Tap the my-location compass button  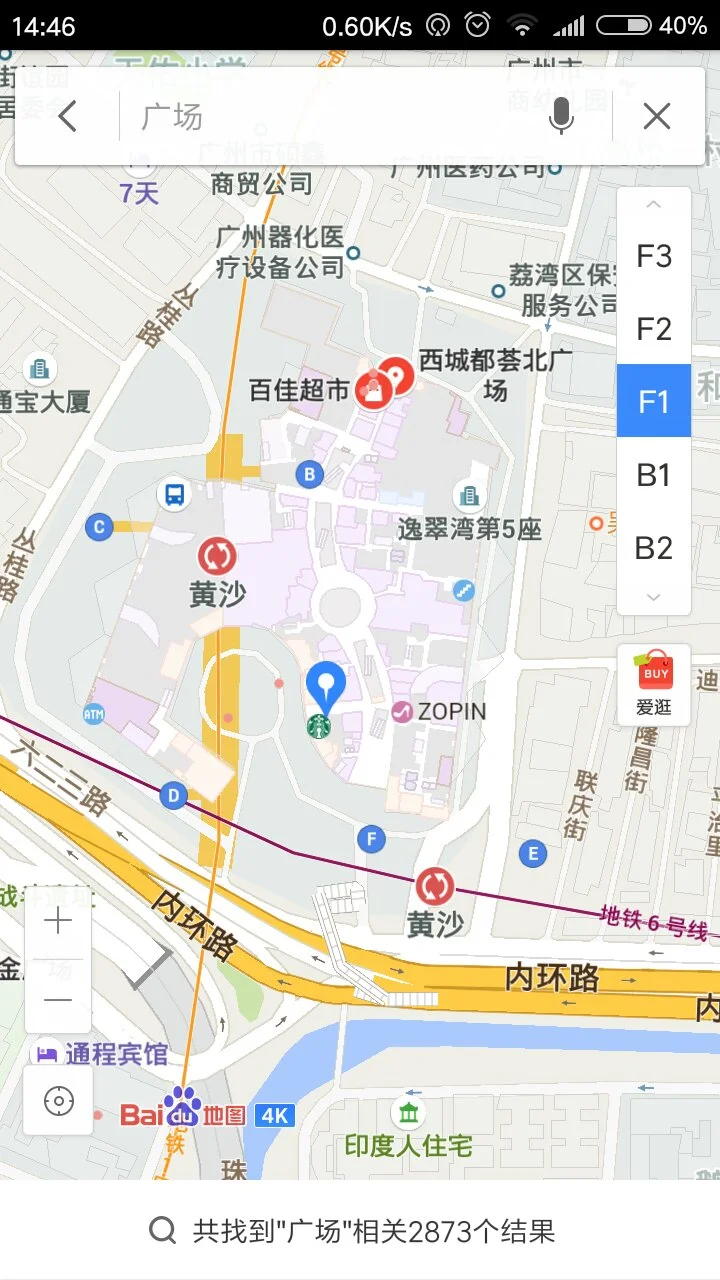click(59, 1102)
